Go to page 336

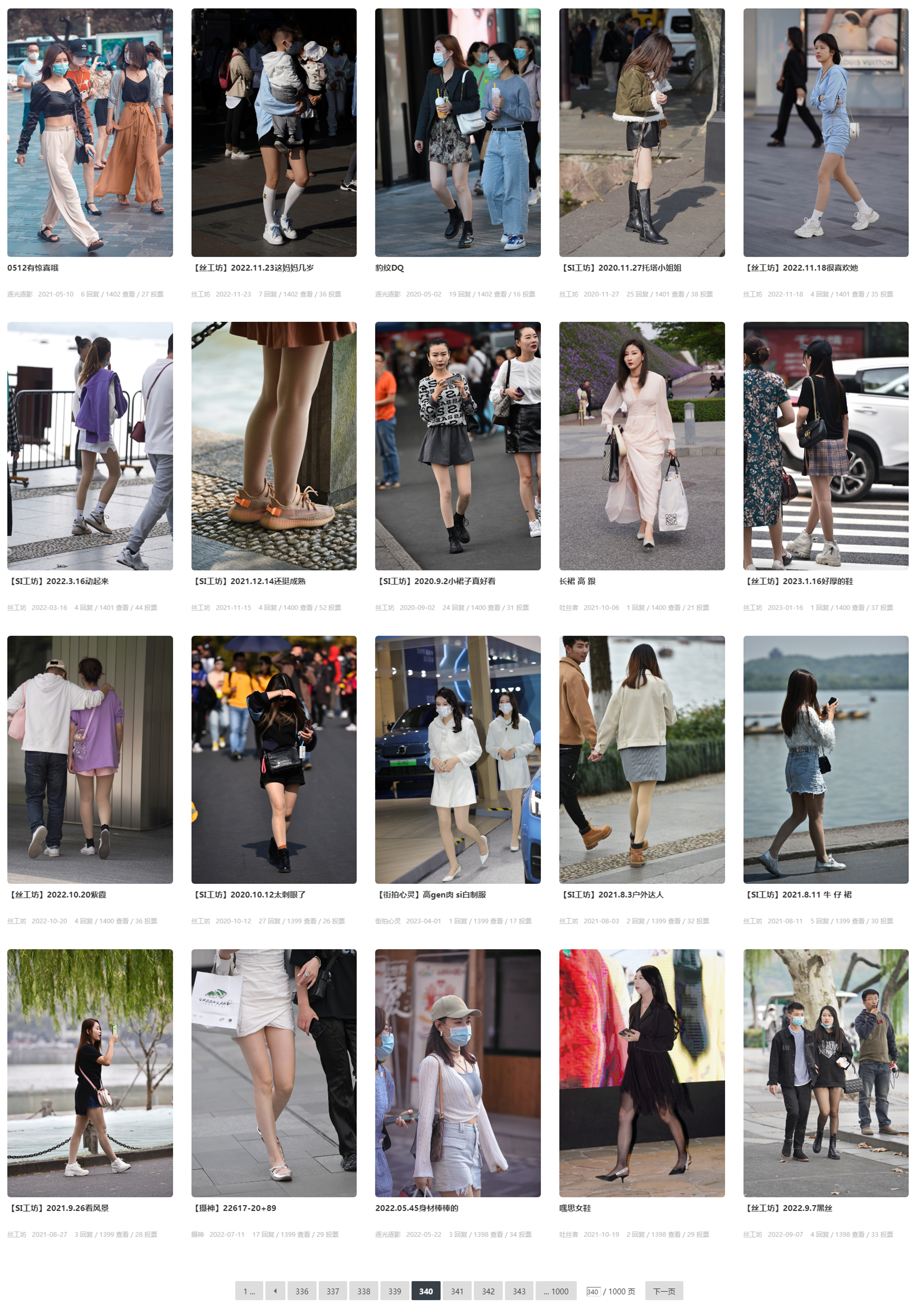[301, 1291]
